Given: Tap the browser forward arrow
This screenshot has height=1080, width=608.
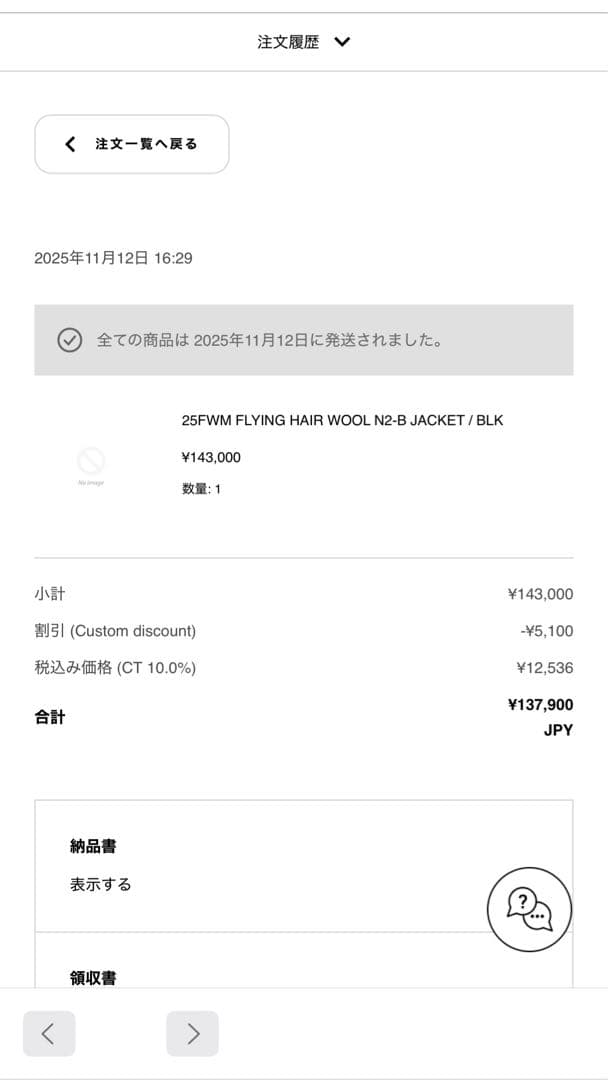Looking at the screenshot, I should (x=192, y=1034).
